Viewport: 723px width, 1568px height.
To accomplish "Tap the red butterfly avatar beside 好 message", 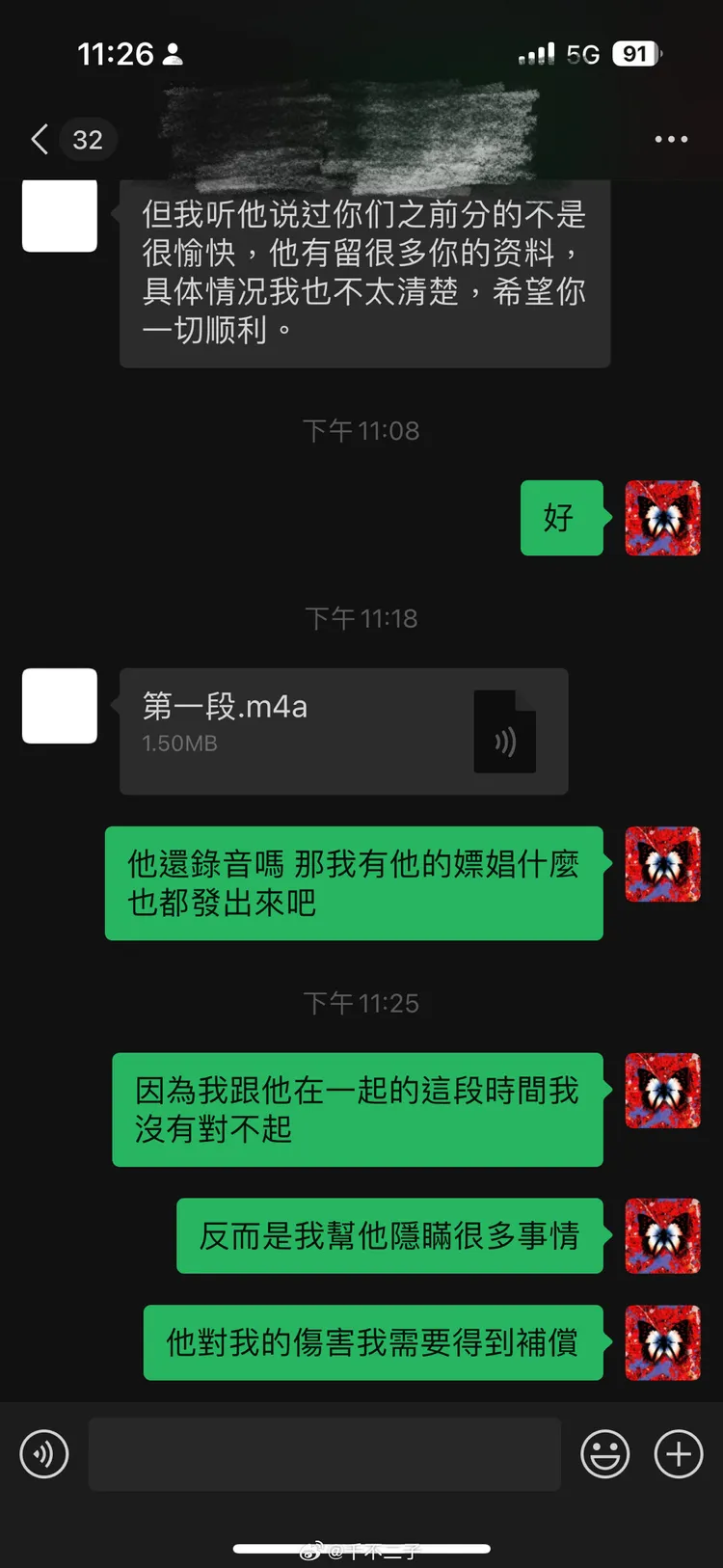I will click(662, 519).
